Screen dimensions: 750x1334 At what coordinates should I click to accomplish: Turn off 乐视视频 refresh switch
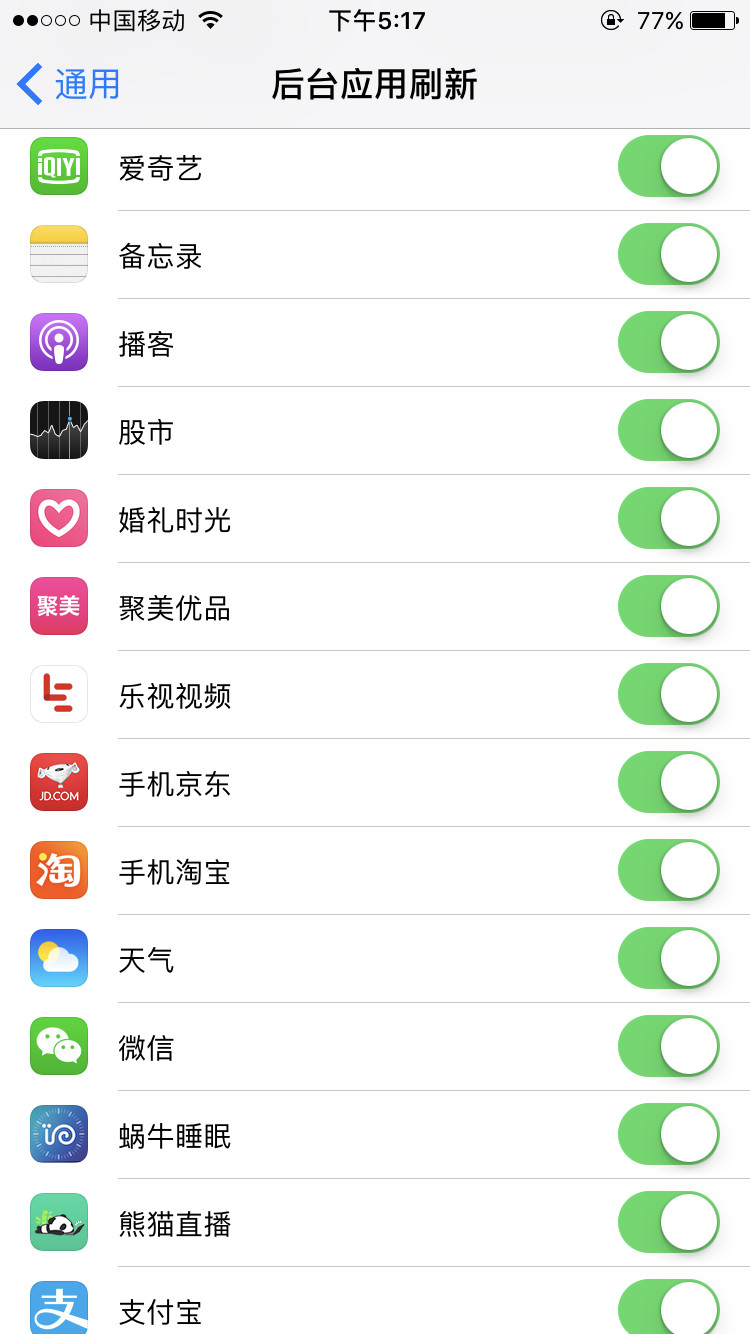(669, 694)
